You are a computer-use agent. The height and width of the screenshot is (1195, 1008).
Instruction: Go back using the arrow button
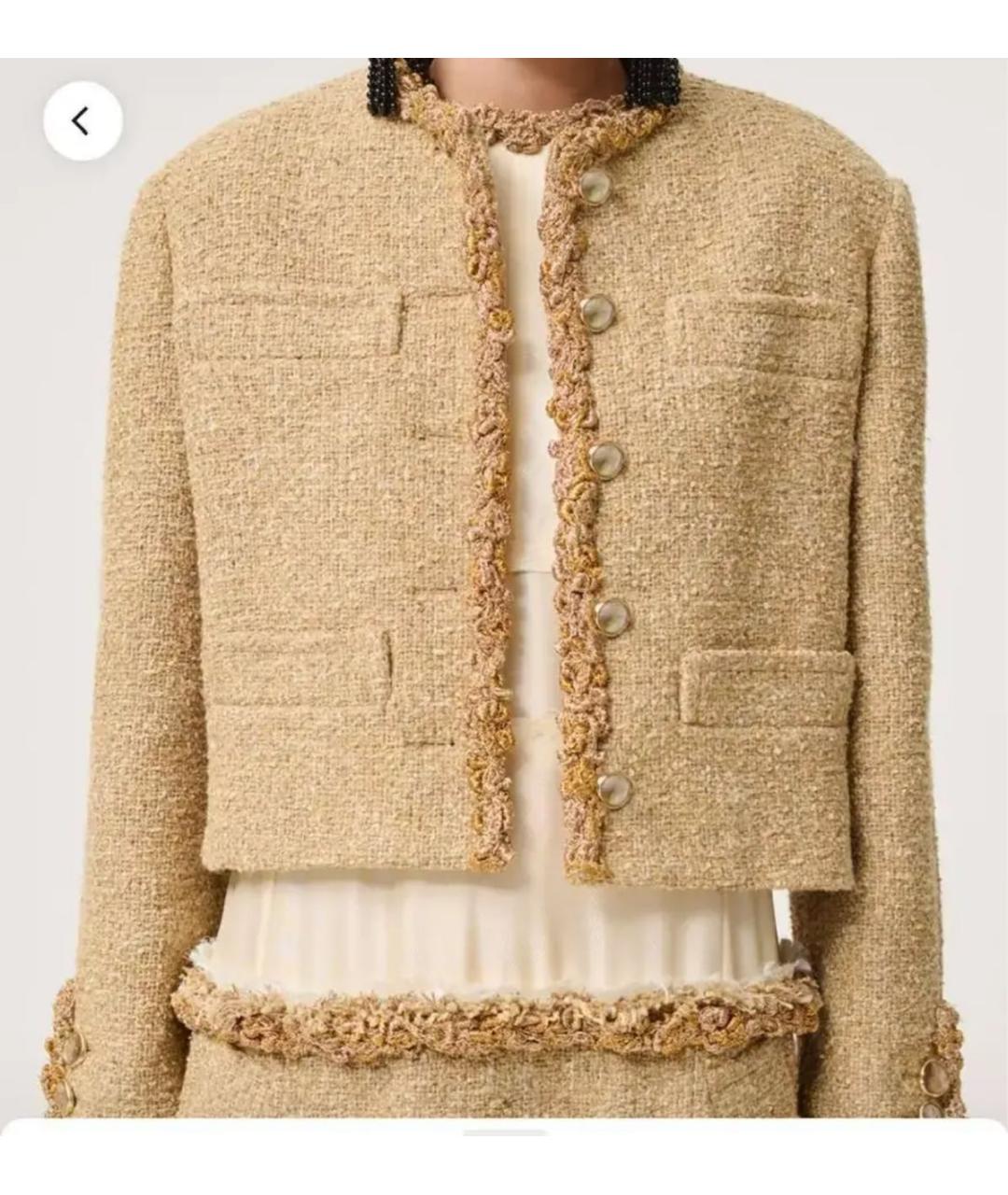click(82, 120)
